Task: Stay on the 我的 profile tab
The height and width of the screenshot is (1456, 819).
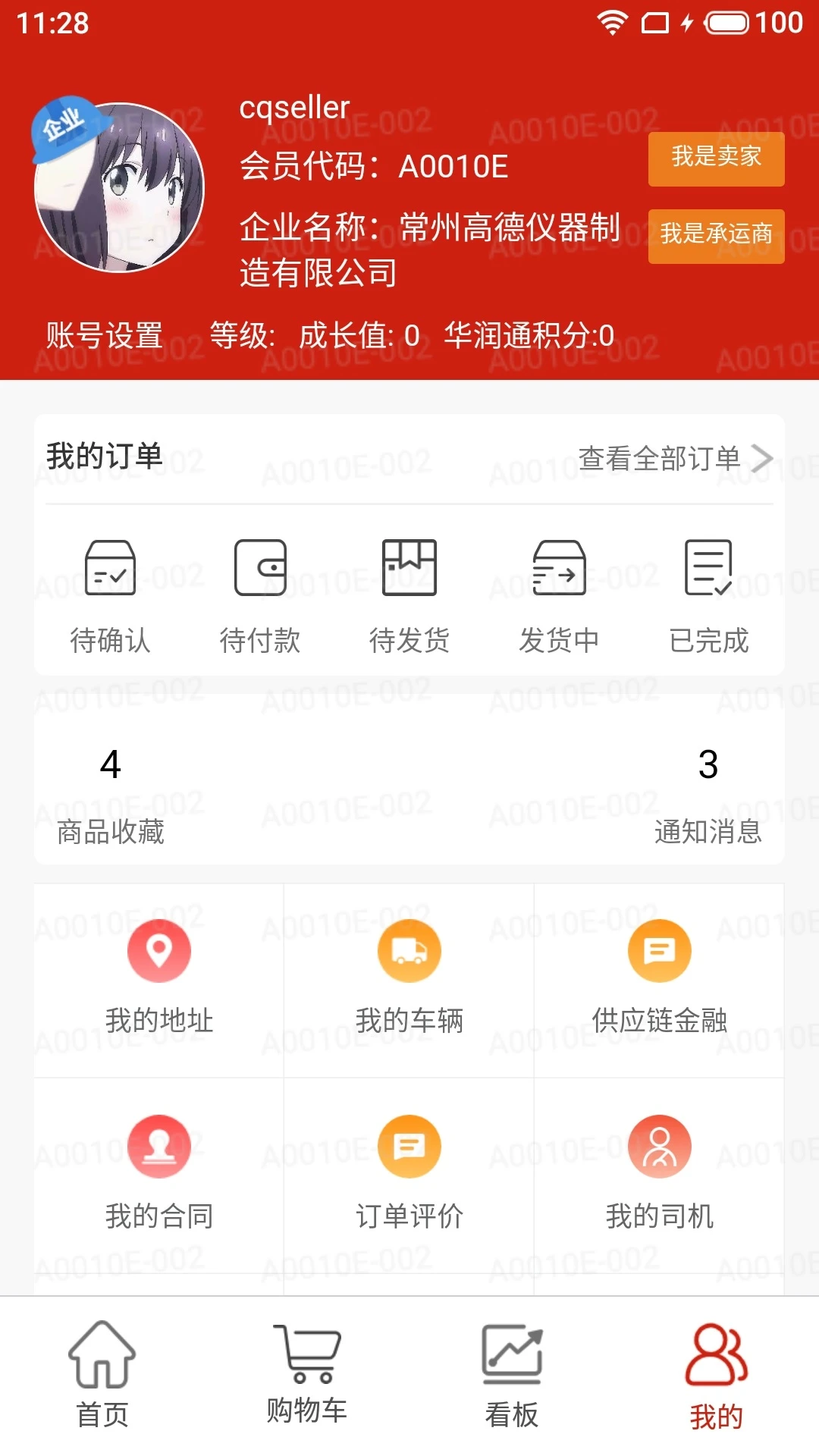Action: click(x=716, y=1365)
